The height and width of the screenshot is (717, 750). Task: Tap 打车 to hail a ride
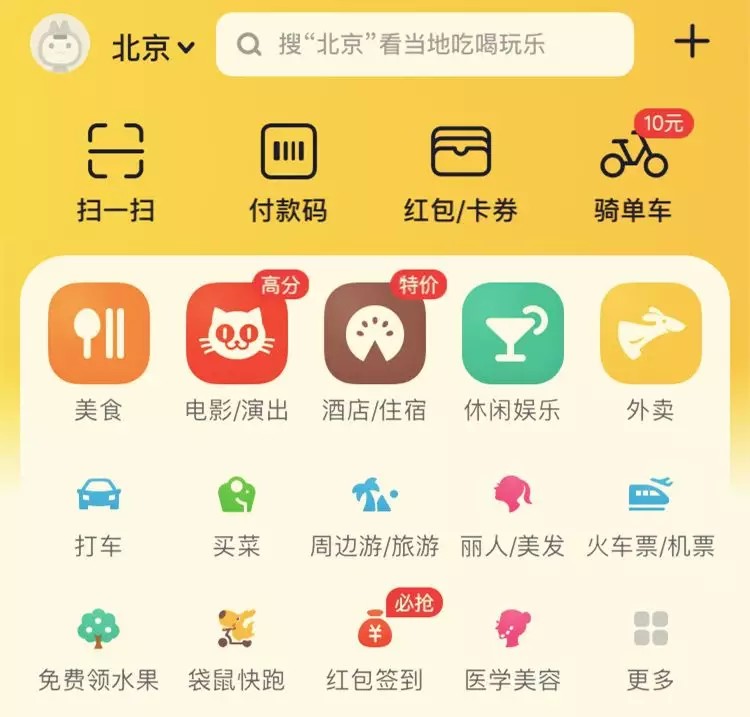(x=98, y=513)
